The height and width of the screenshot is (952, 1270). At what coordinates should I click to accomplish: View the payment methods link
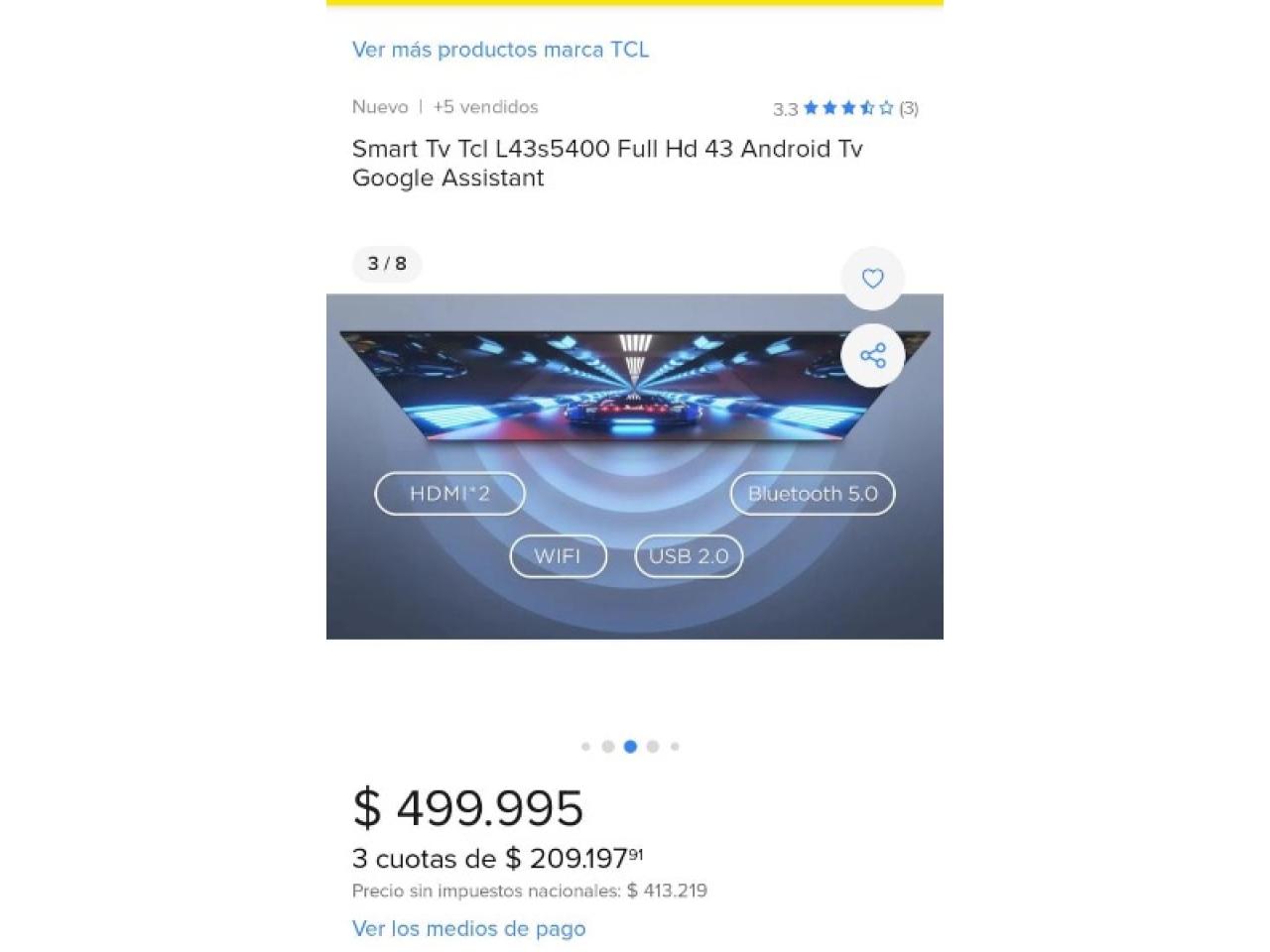(x=468, y=928)
